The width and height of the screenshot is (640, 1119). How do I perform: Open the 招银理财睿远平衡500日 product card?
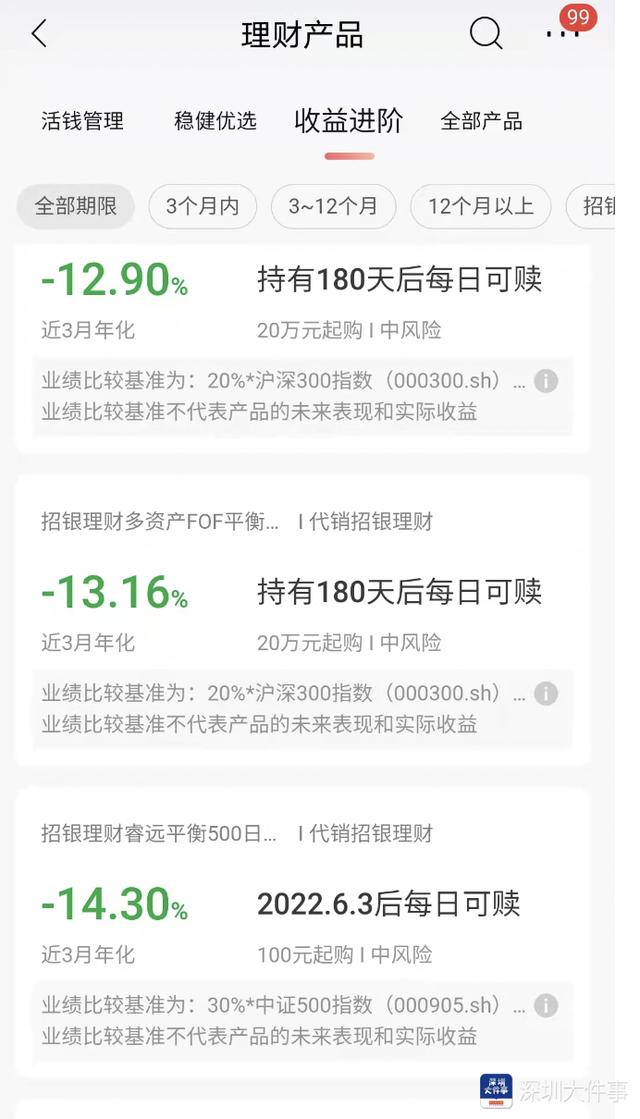click(x=303, y=932)
